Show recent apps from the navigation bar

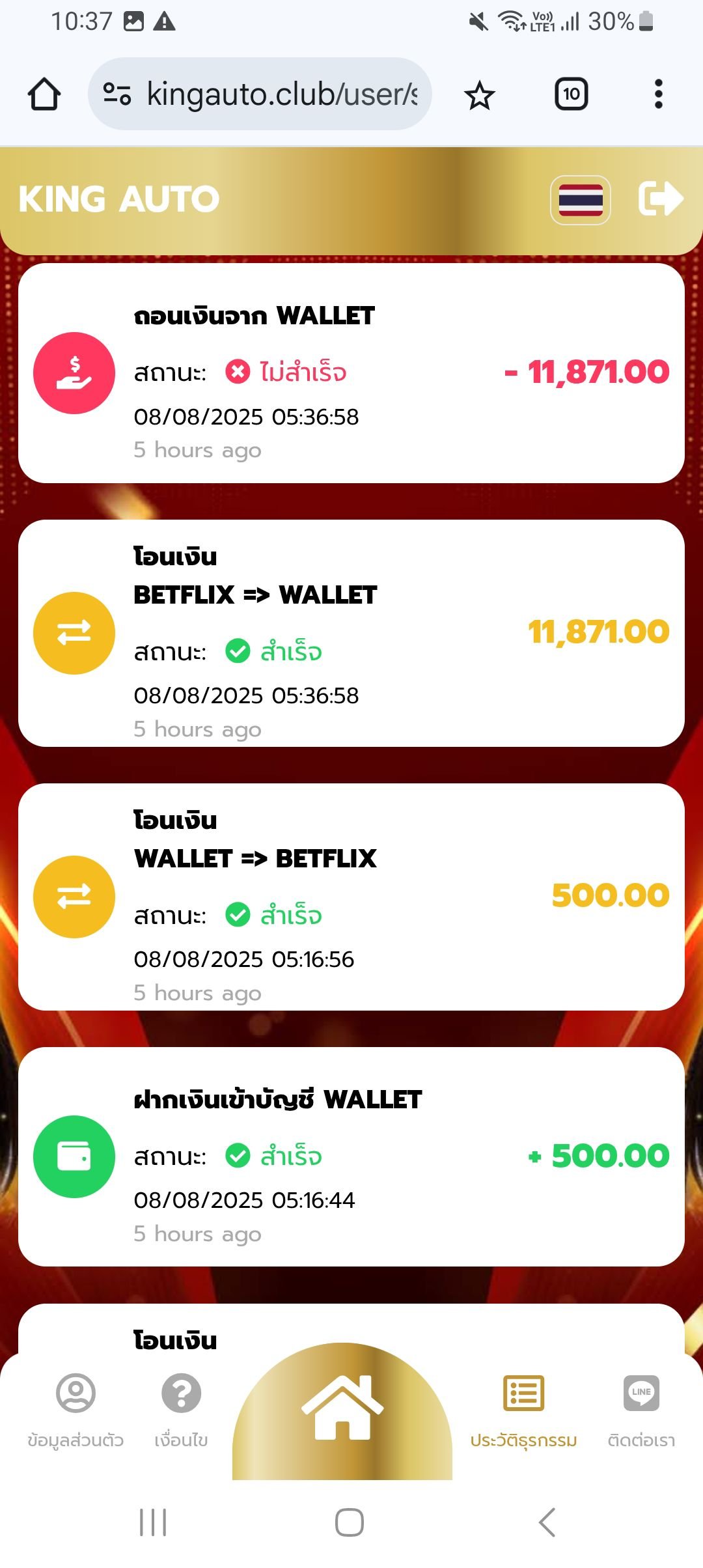click(153, 1522)
